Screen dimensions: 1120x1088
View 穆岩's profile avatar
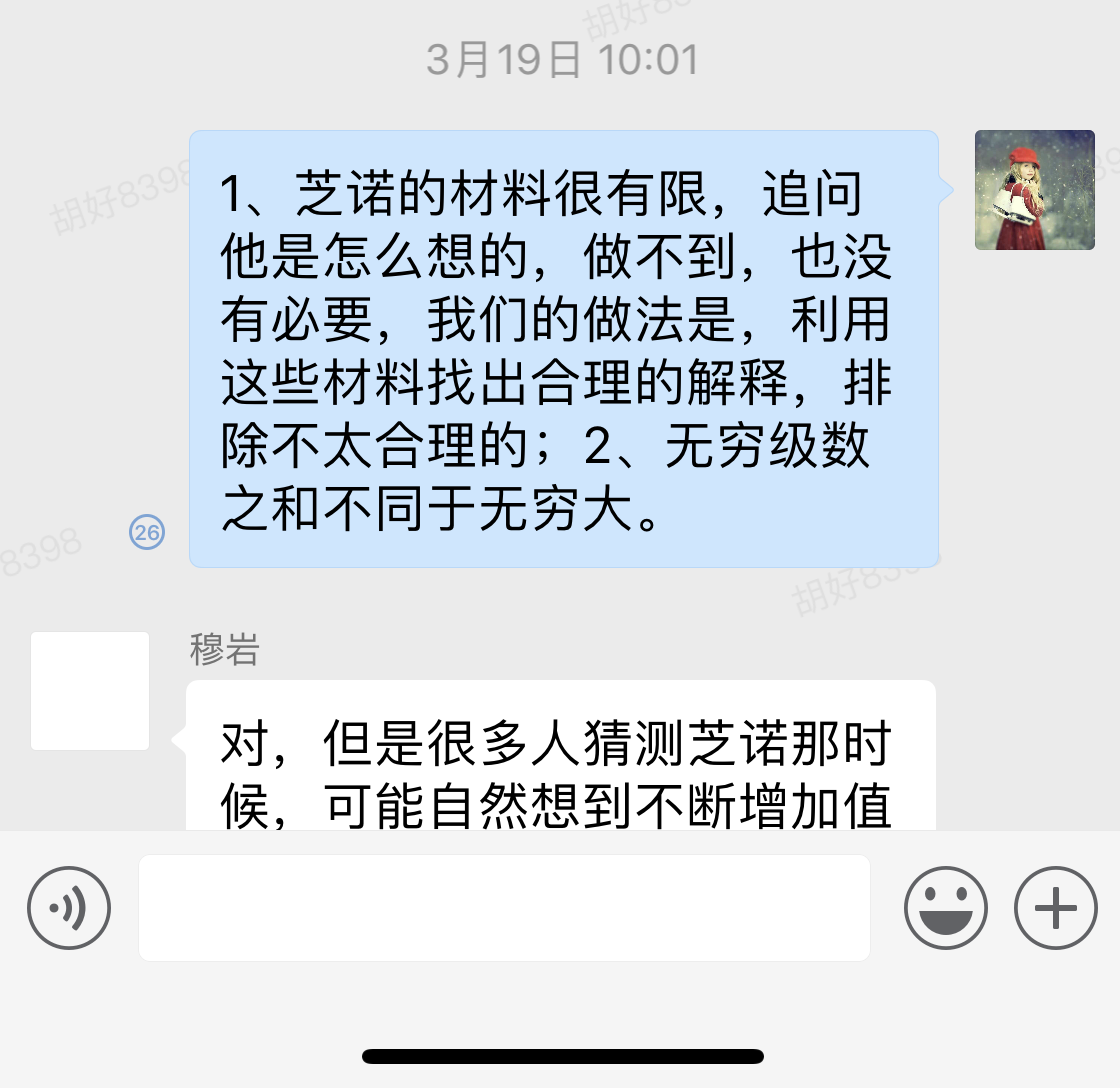pyautogui.click(x=90, y=691)
